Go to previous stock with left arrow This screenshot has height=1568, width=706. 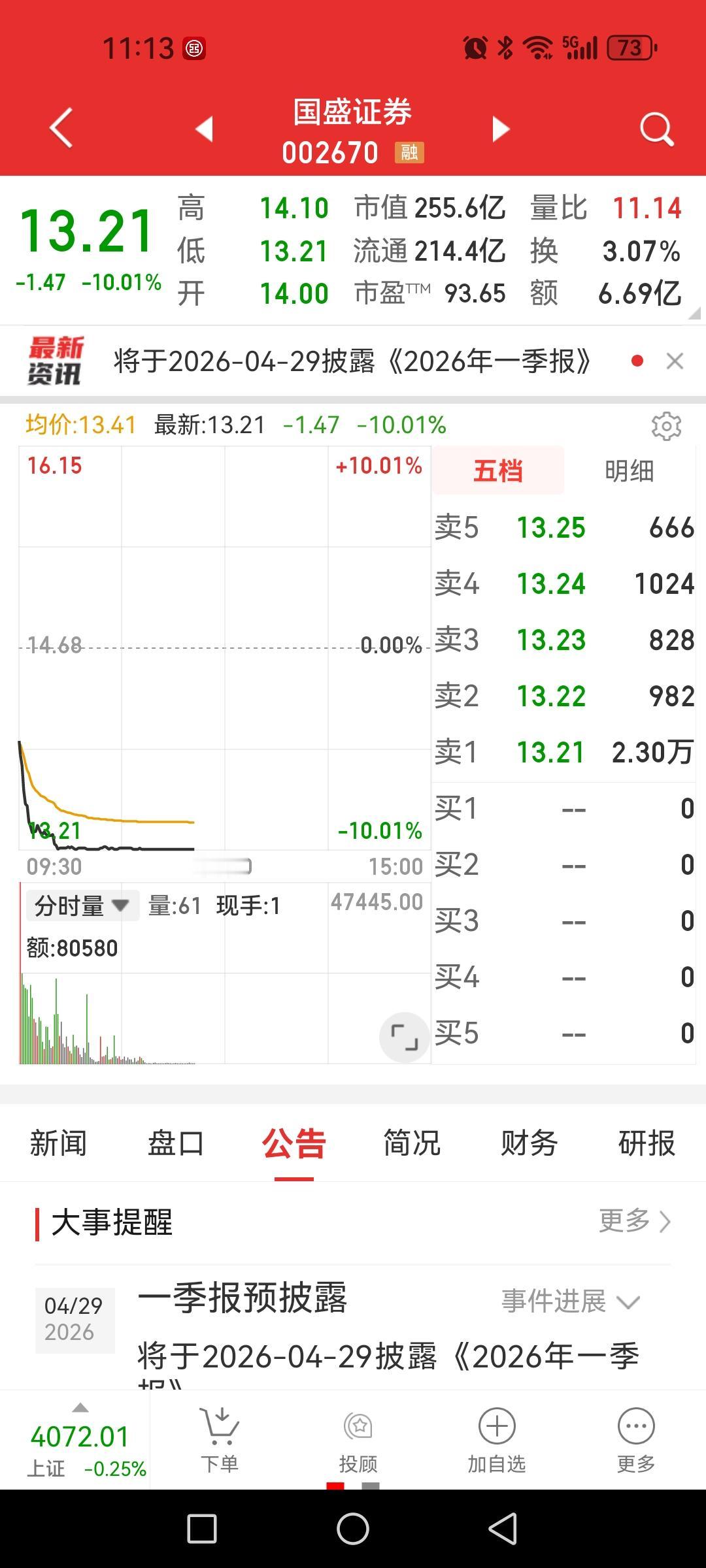click(x=205, y=128)
